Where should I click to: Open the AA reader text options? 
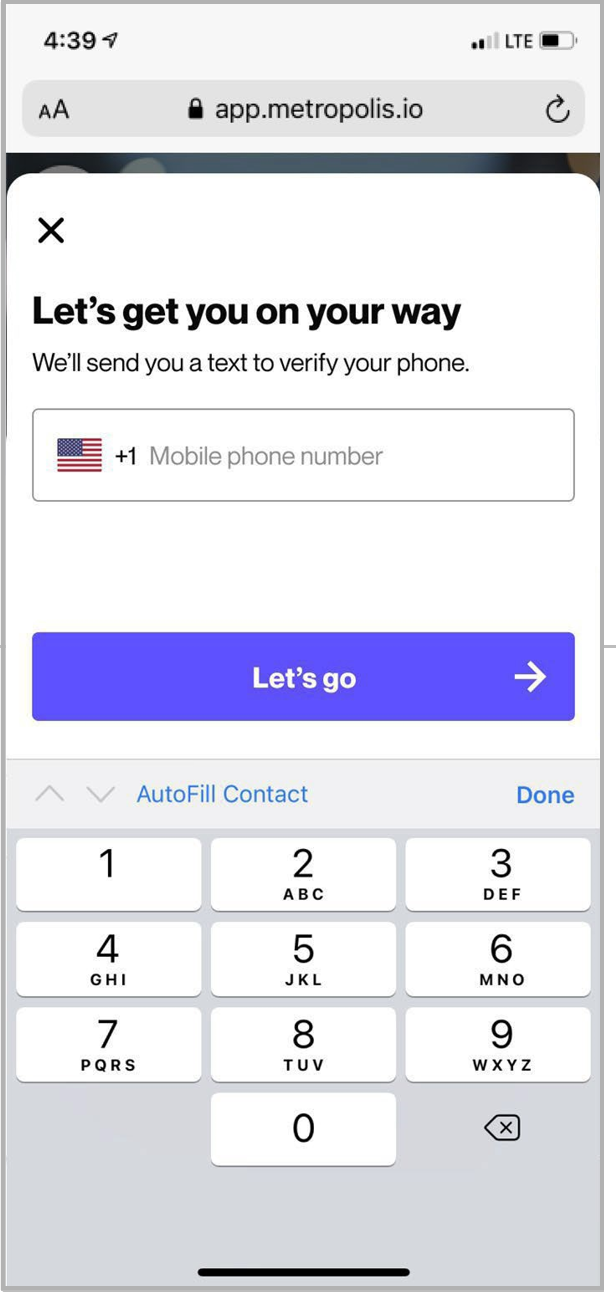pyautogui.click(x=54, y=110)
